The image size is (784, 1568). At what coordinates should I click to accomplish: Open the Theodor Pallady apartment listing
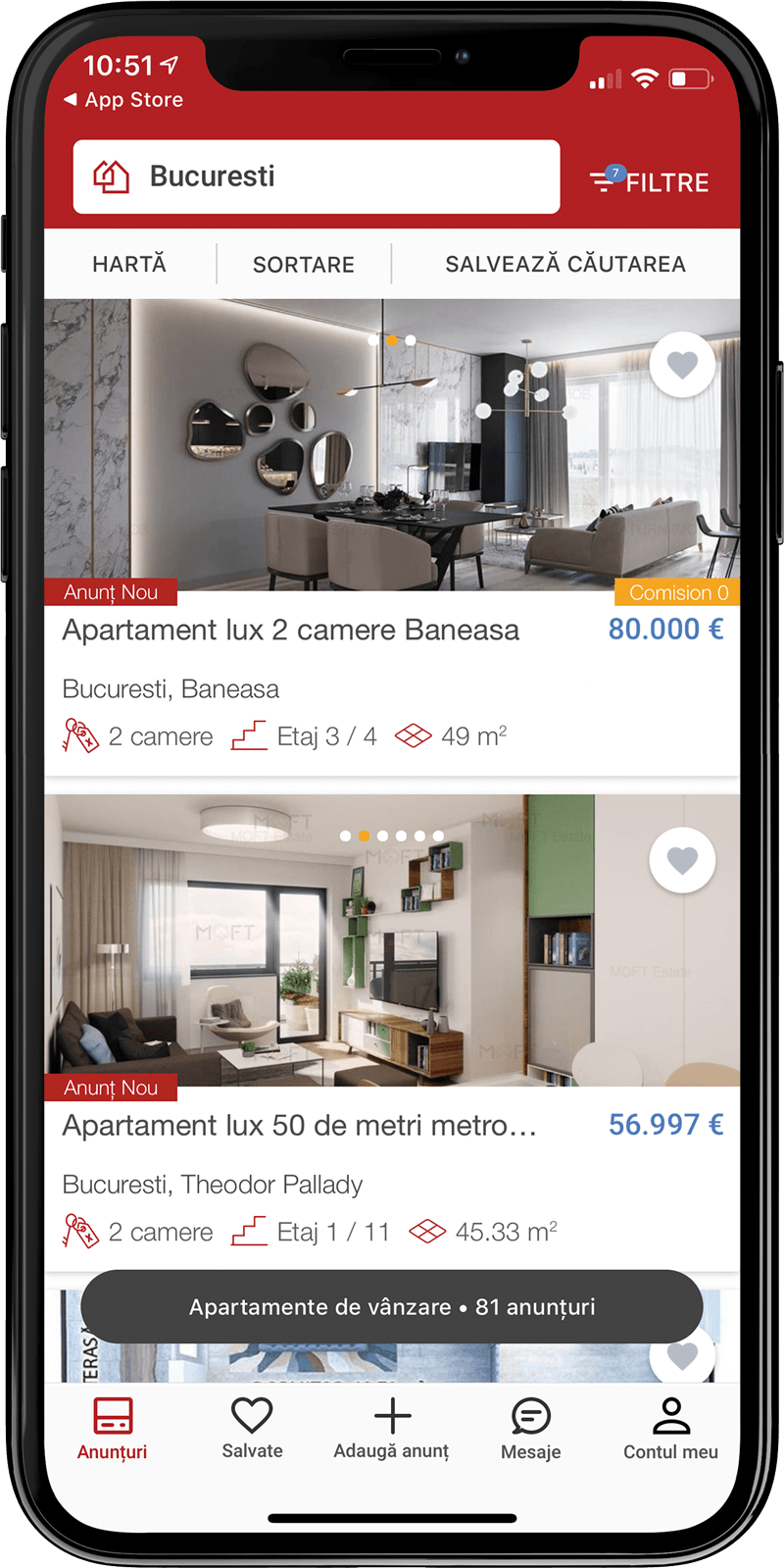(x=300, y=1125)
